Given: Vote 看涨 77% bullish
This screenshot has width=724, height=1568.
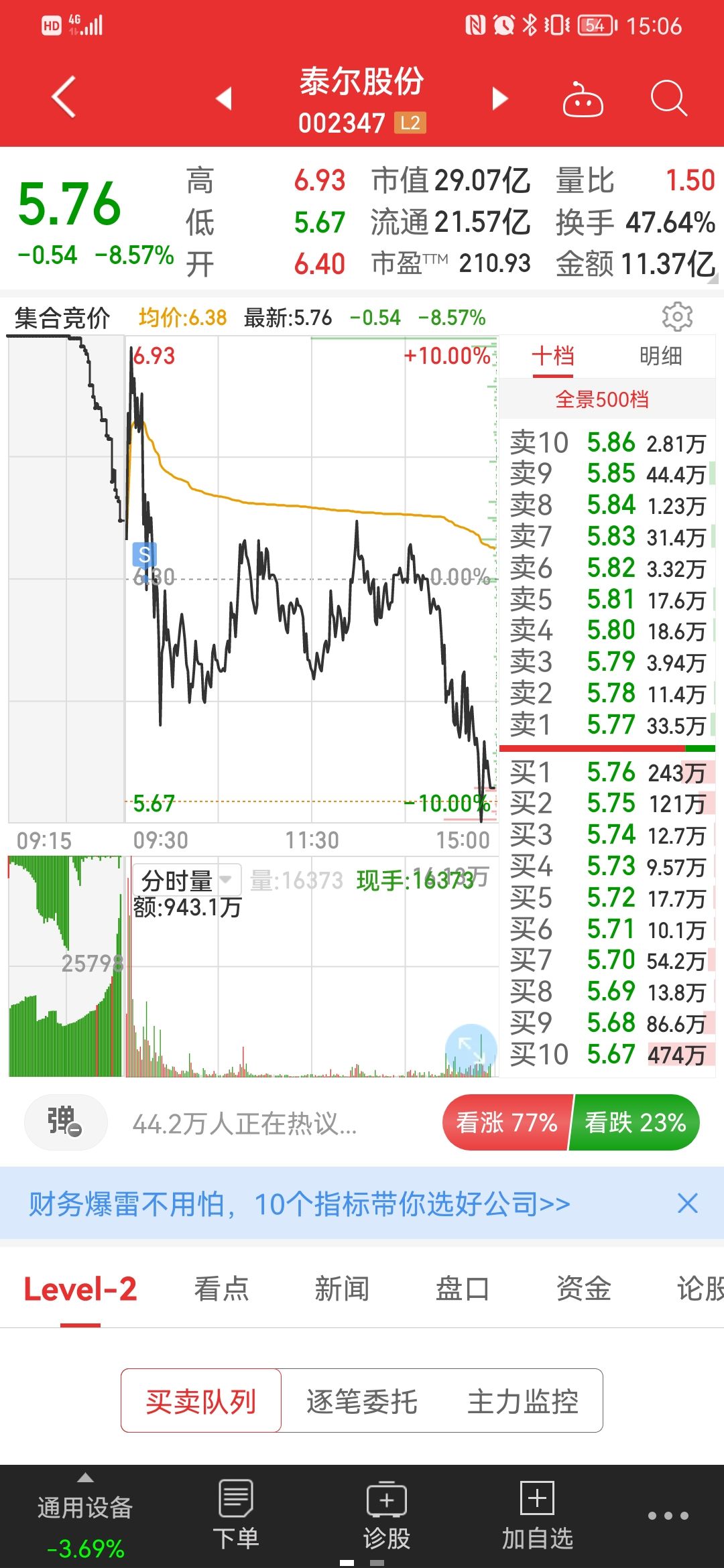Looking at the screenshot, I should point(507,1122).
